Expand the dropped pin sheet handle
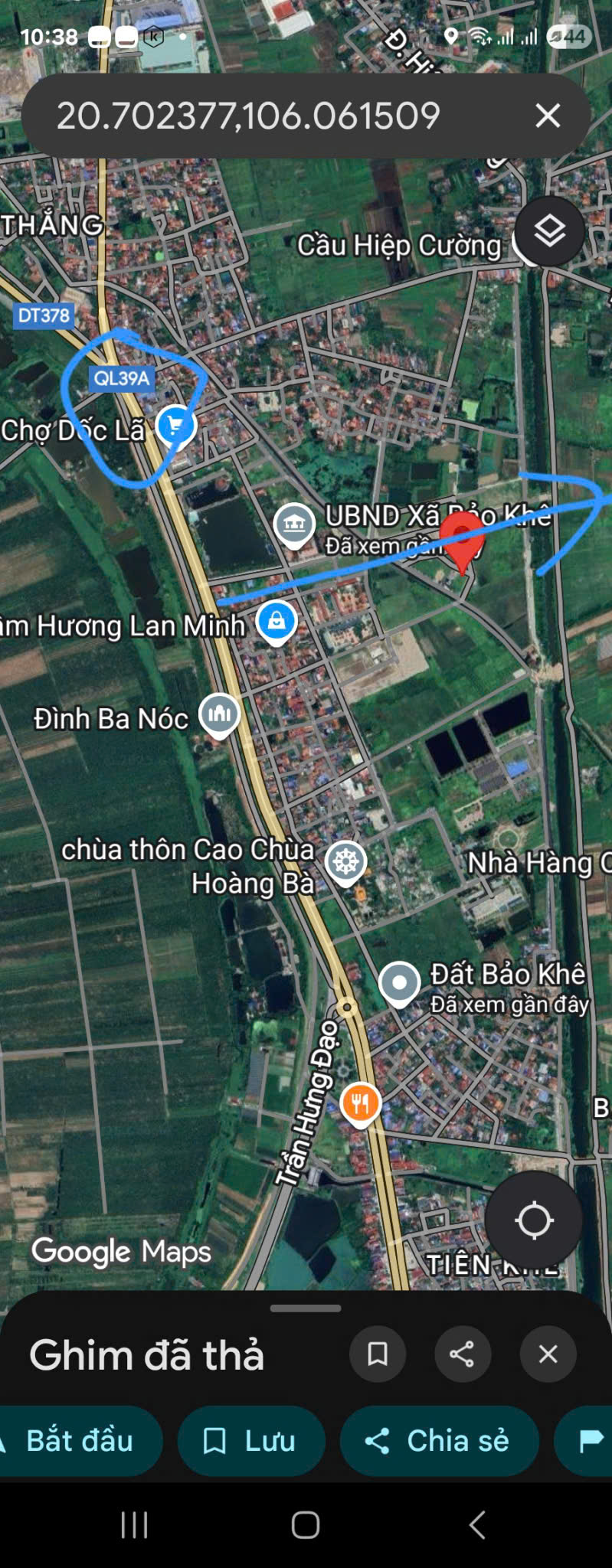The image size is (612, 1568). tap(306, 1308)
